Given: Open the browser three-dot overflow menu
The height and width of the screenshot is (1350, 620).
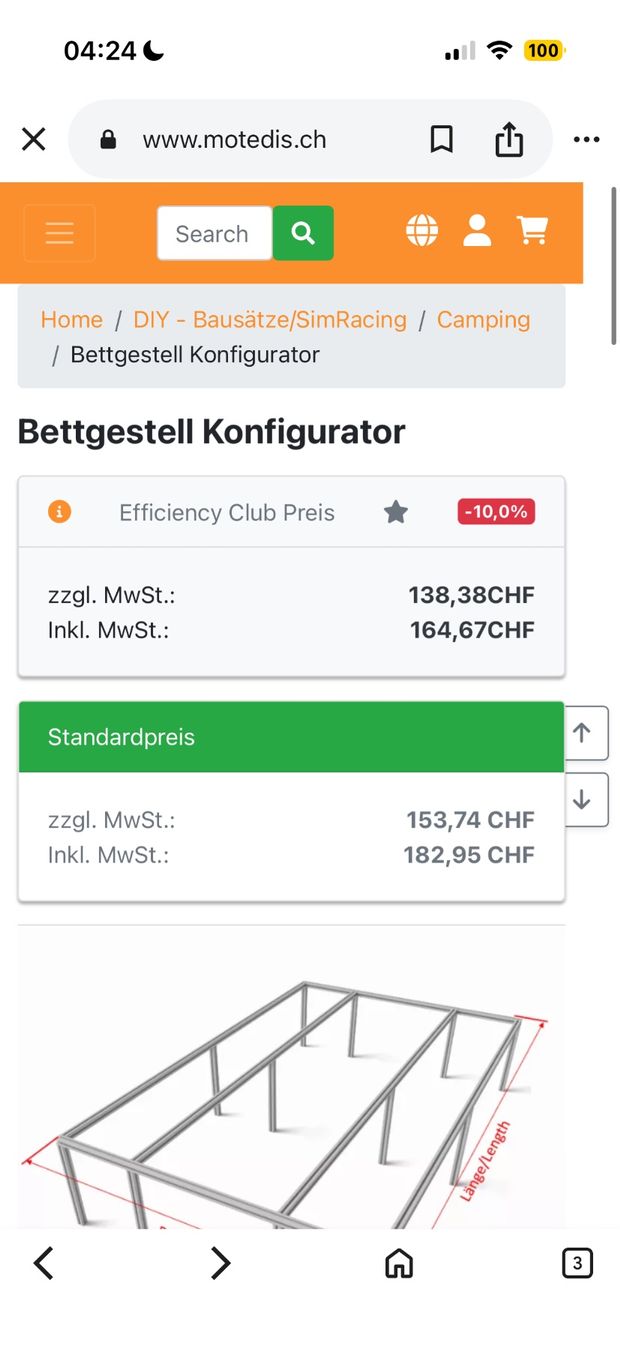Looking at the screenshot, I should pos(586,139).
